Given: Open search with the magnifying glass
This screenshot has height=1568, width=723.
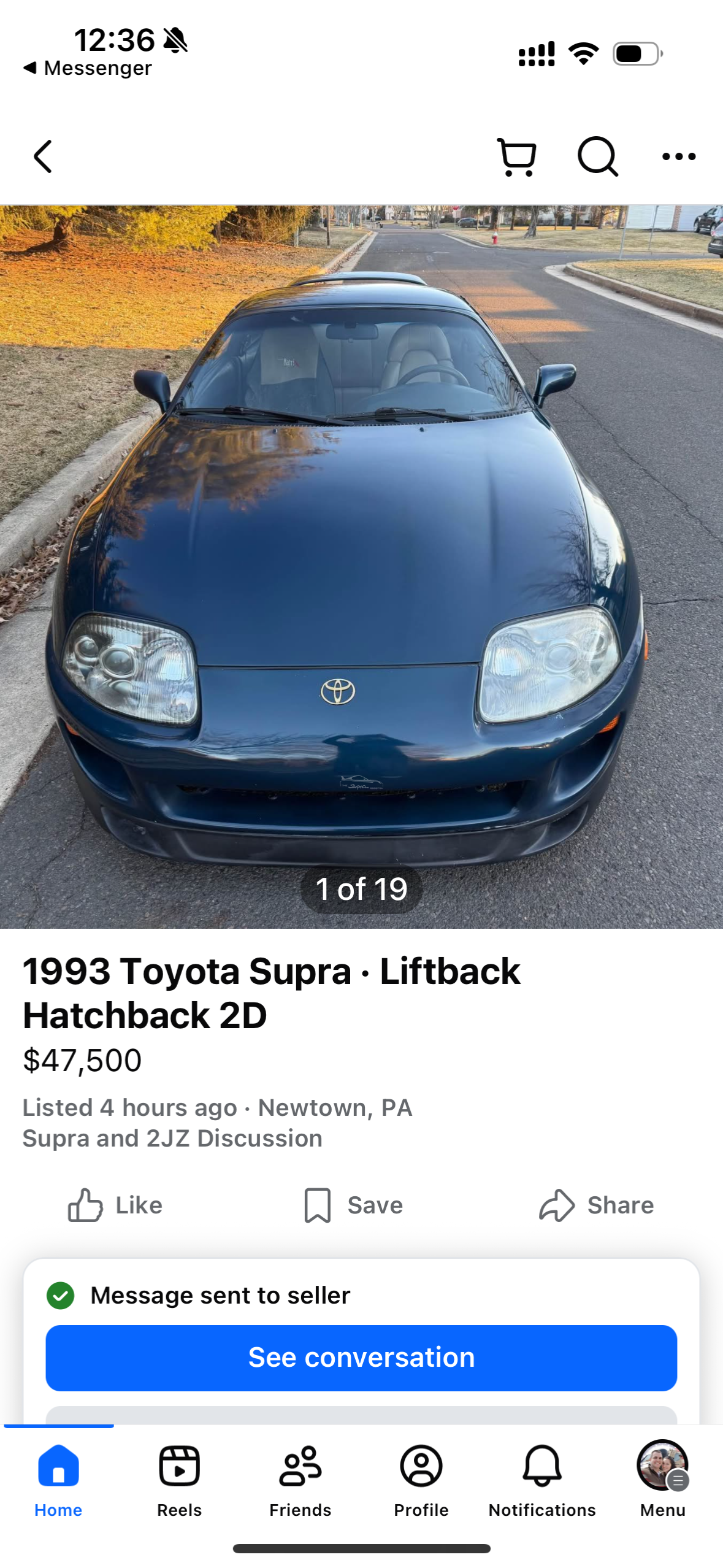Looking at the screenshot, I should (x=597, y=157).
